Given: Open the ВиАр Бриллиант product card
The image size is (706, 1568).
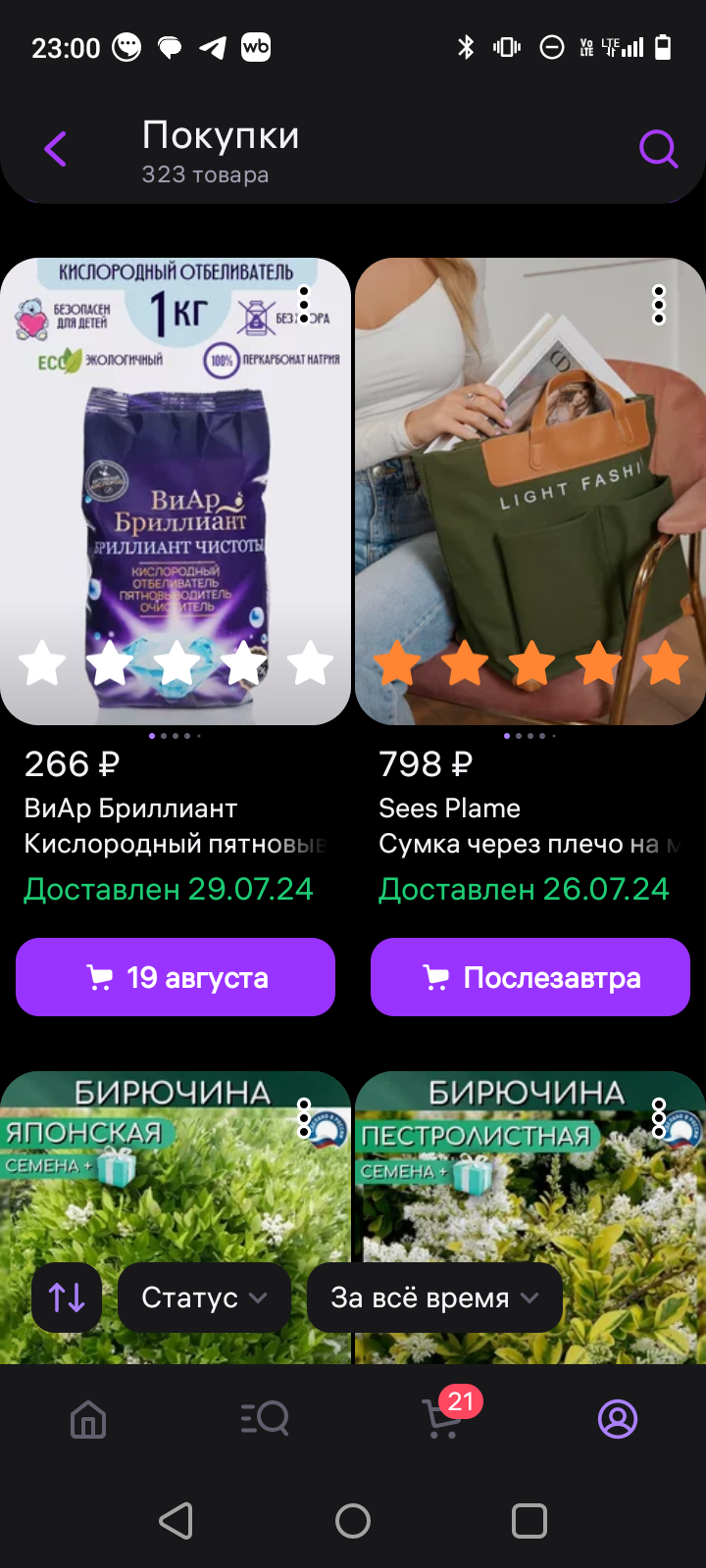Looking at the screenshot, I should click(x=176, y=491).
